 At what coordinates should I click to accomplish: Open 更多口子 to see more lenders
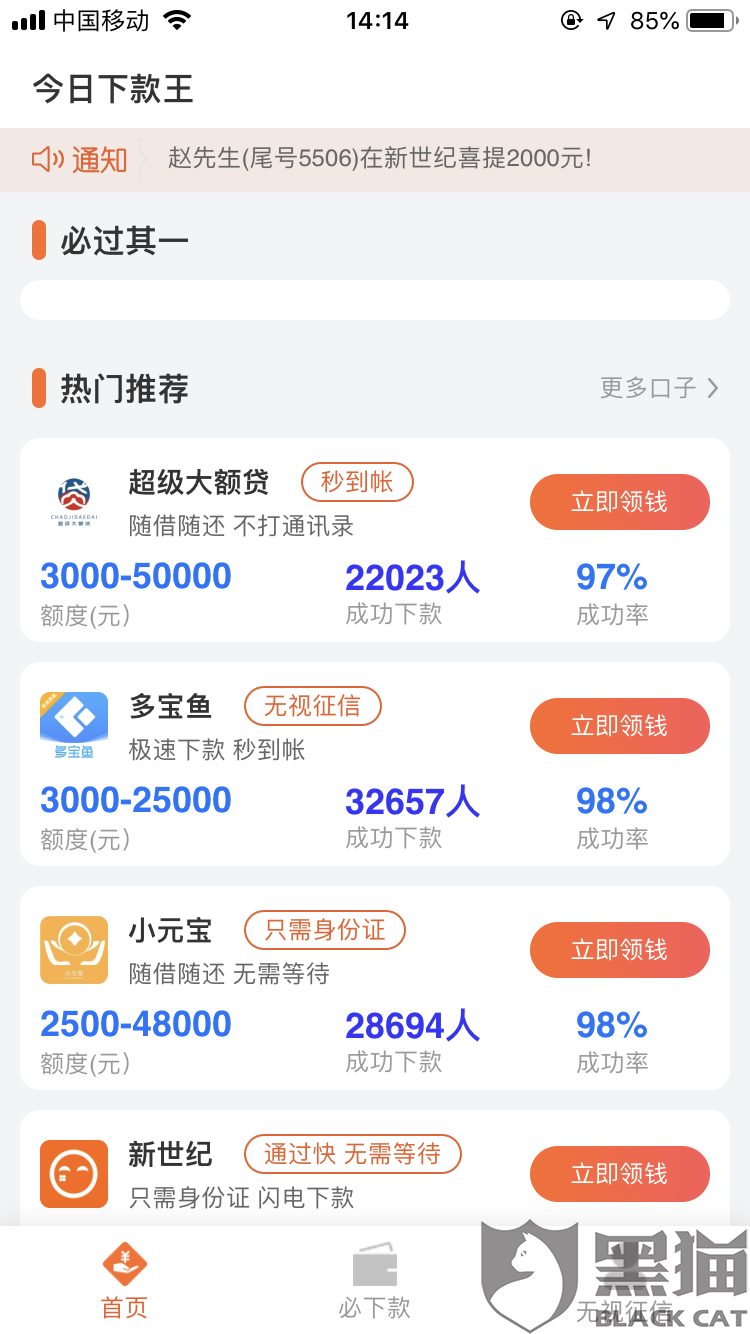(659, 388)
